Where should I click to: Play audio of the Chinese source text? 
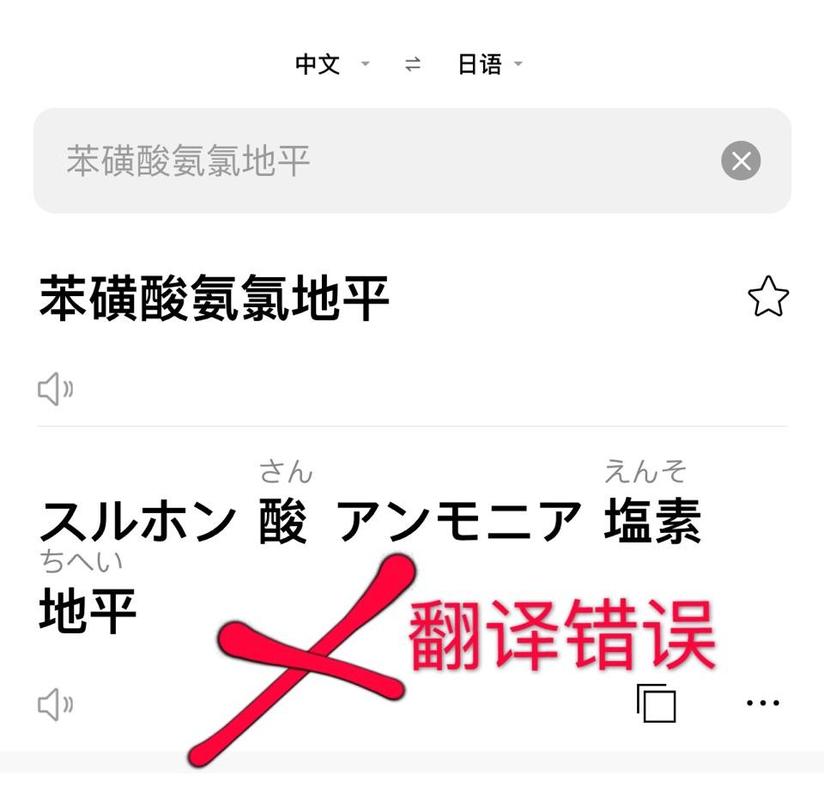(55, 389)
